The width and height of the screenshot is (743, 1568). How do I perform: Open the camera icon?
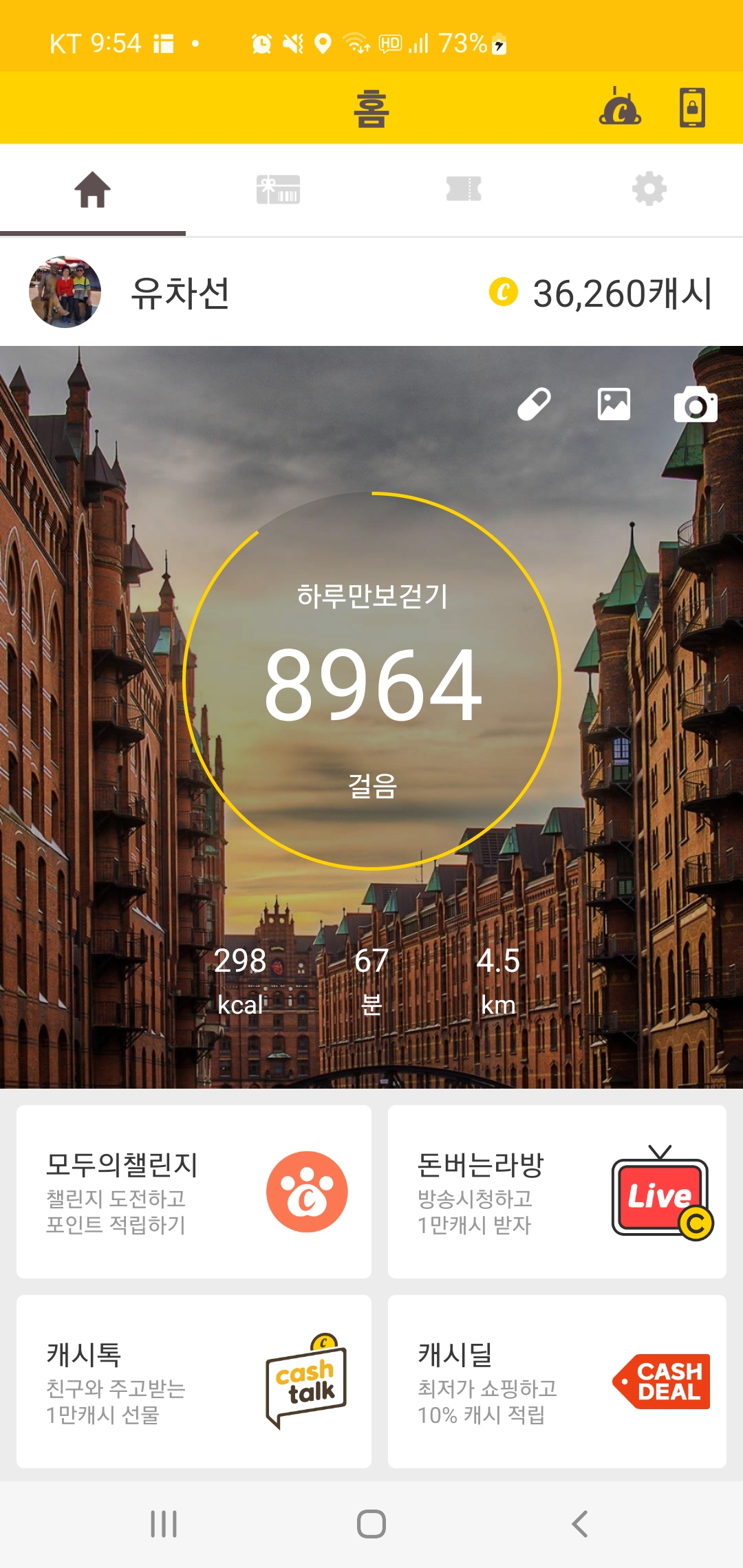tap(695, 404)
